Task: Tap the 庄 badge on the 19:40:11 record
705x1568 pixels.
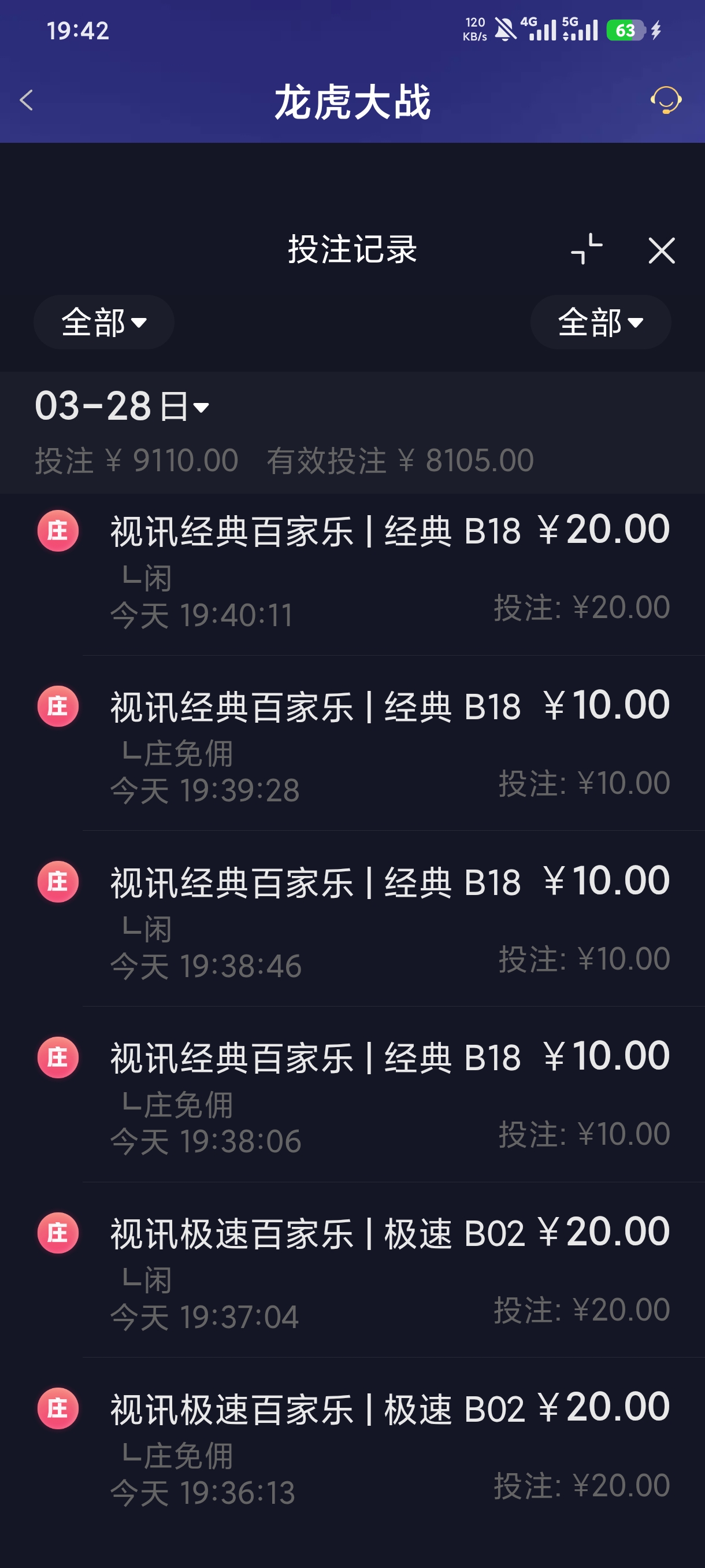Action: coord(57,530)
